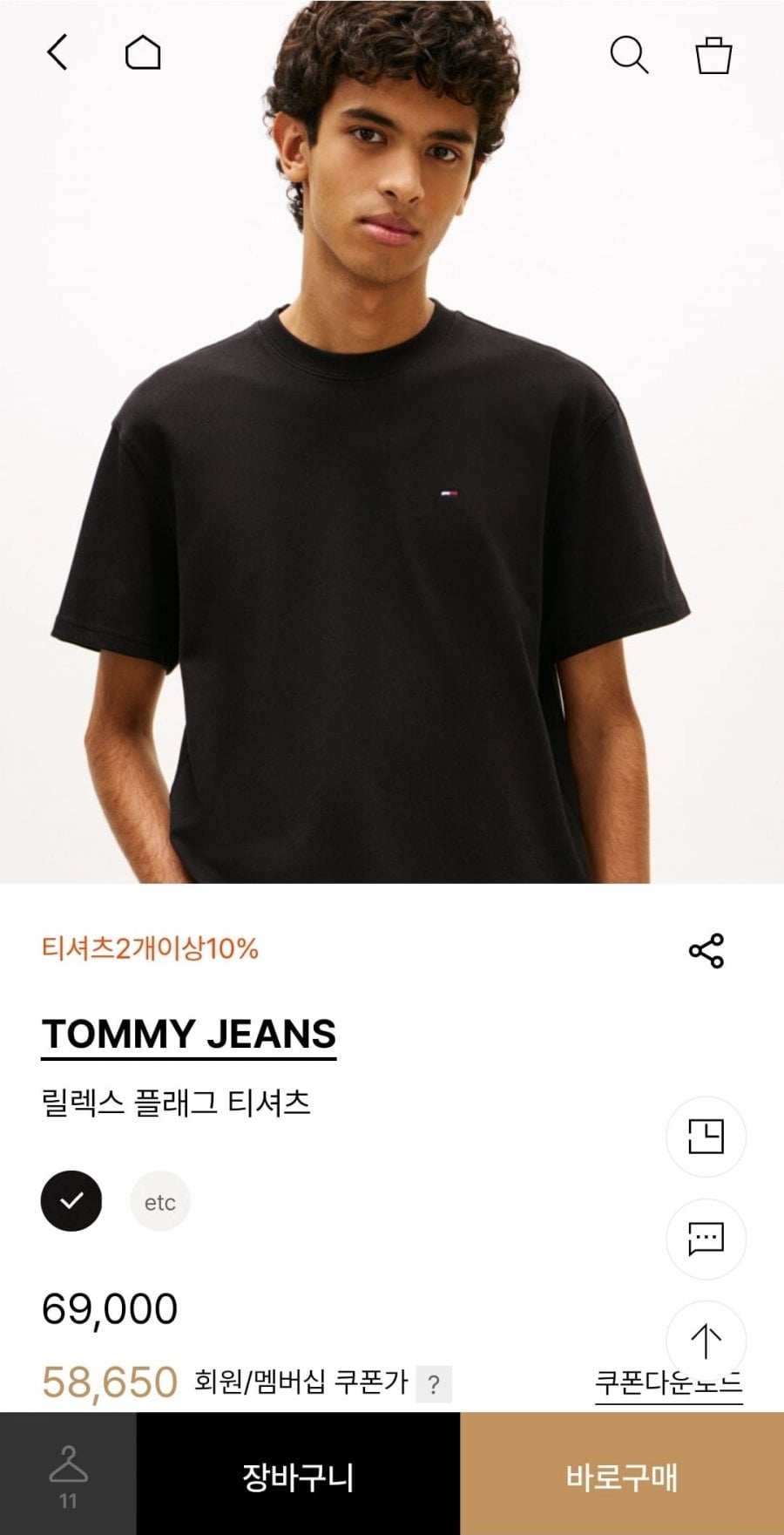Screen dimensions: 784x1535
Task: Choose the etc color option
Action: (160, 1202)
